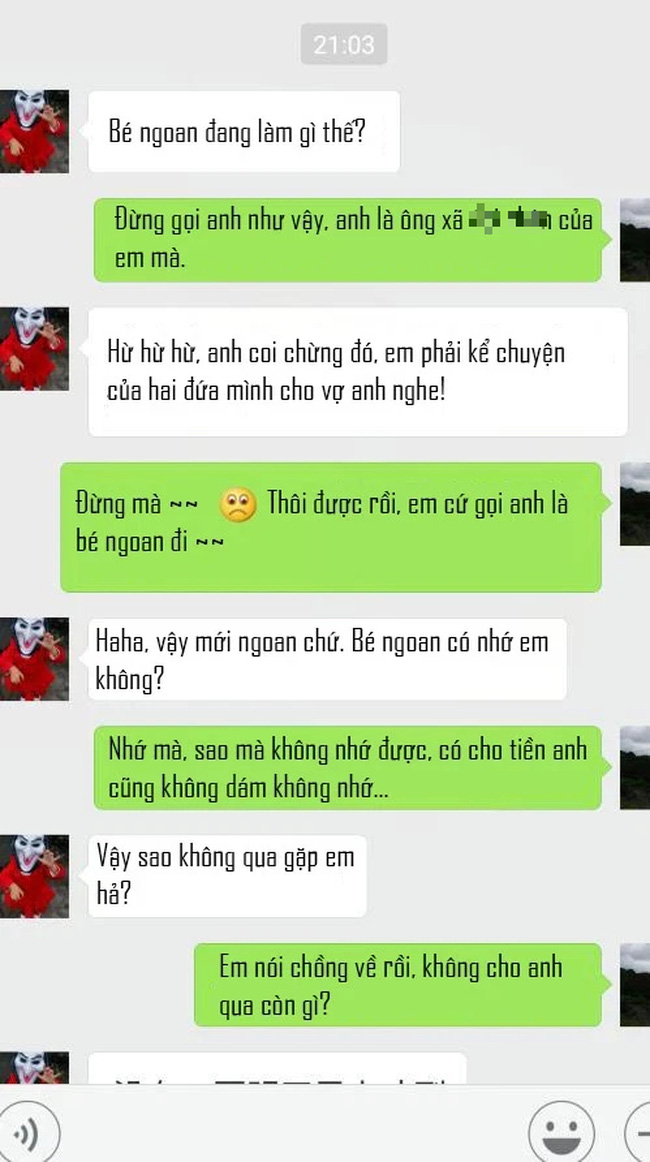View sender profile beside "Vậy sao không qua gặp em"
The height and width of the screenshot is (1162, 650).
pos(34,876)
